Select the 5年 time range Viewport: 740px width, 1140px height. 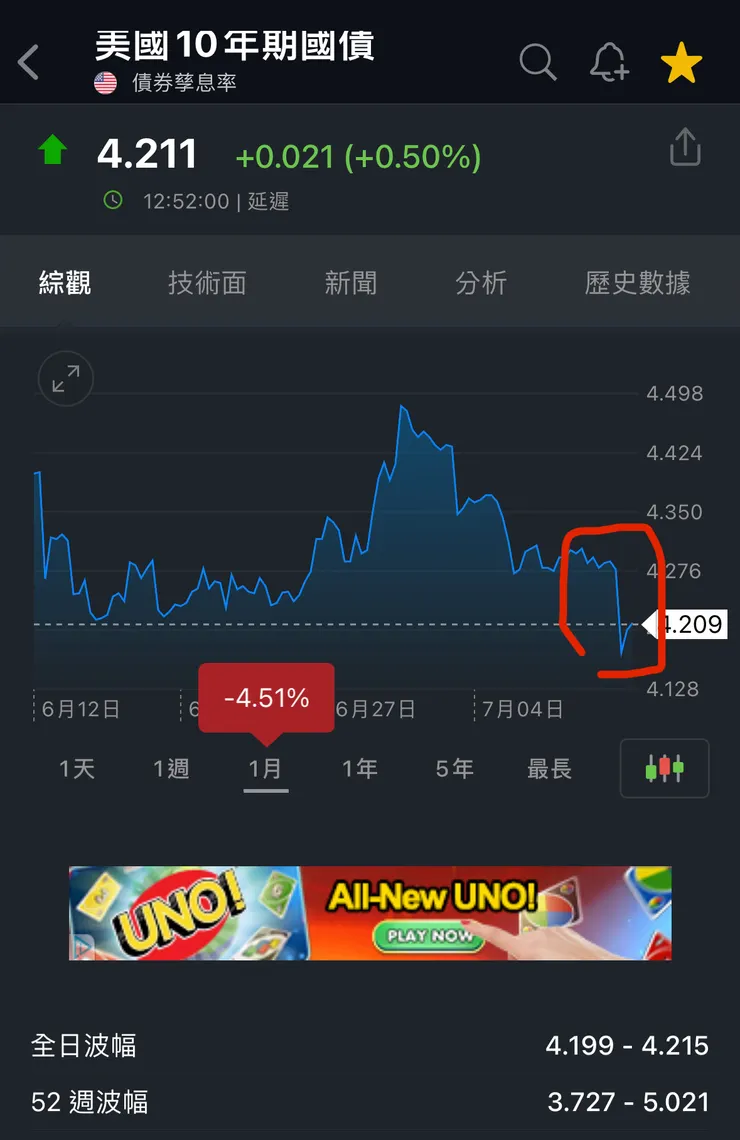(x=453, y=768)
